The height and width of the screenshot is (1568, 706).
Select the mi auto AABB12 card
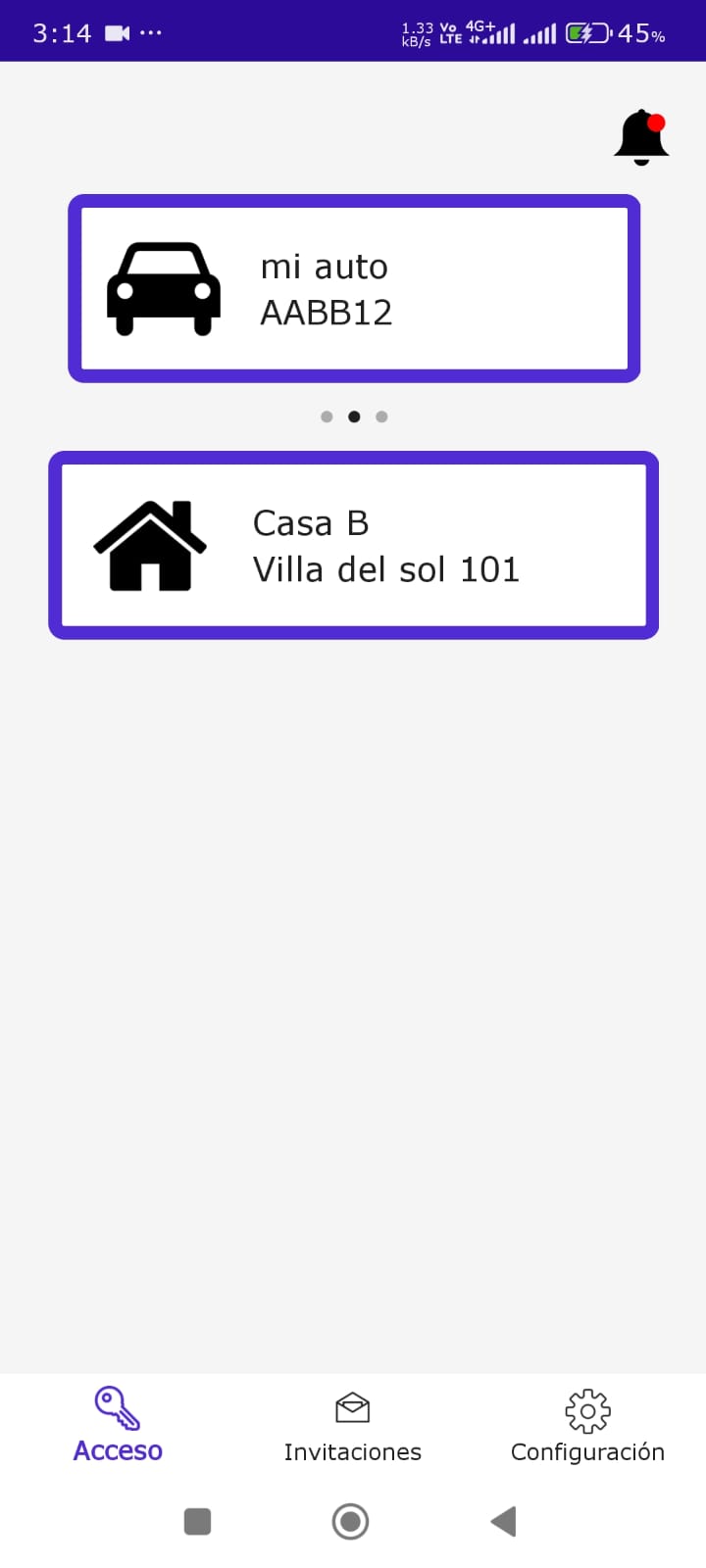tap(353, 289)
